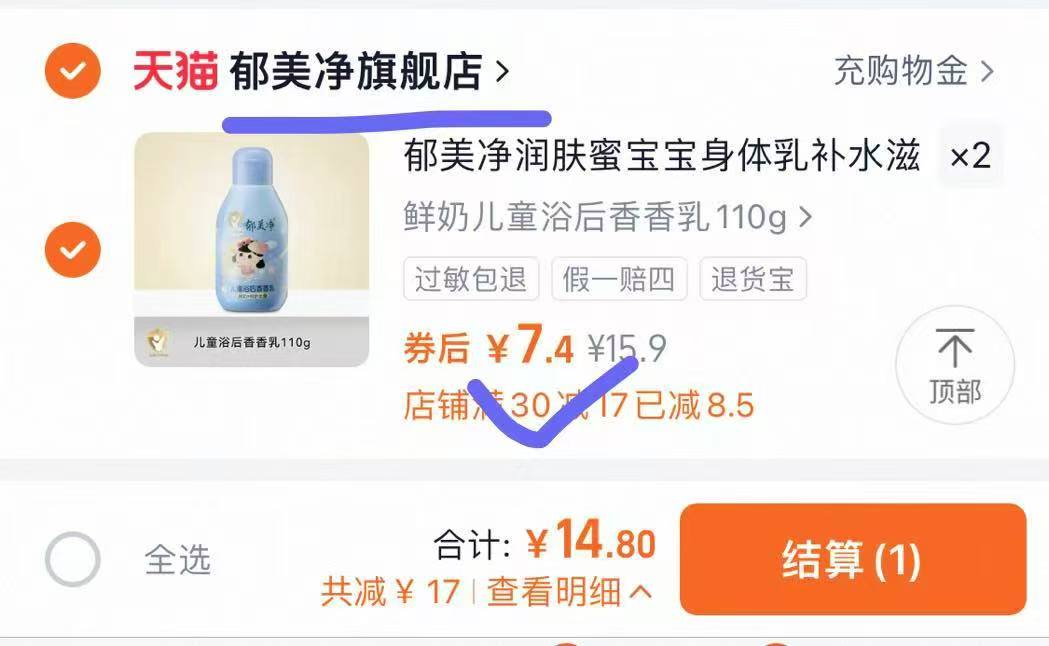Open the 郁美净旗舰店 store page
The width and height of the screenshot is (1049, 646).
368,71
